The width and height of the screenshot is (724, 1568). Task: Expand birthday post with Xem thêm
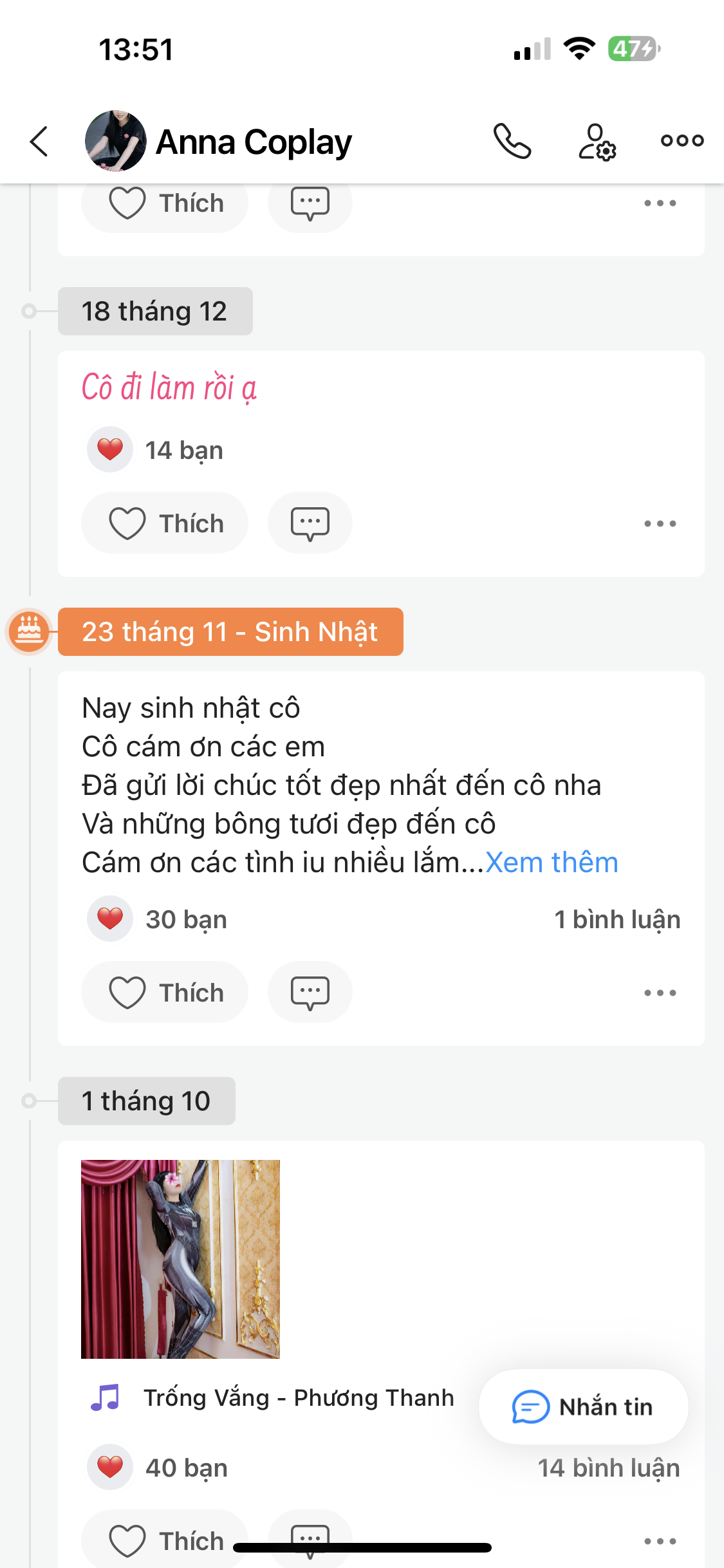tap(552, 863)
